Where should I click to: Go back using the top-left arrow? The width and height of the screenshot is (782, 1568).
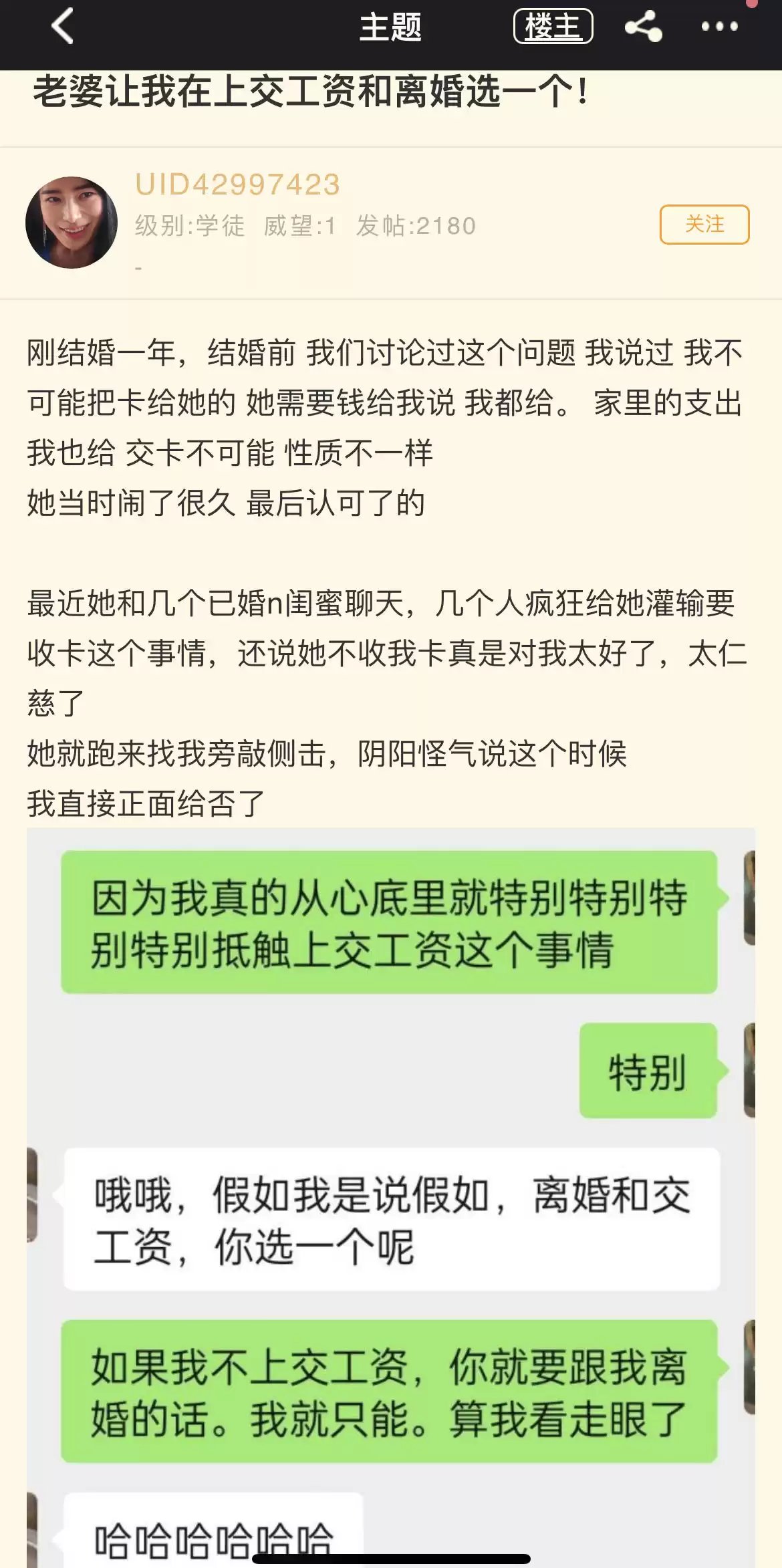pyautogui.click(x=62, y=27)
